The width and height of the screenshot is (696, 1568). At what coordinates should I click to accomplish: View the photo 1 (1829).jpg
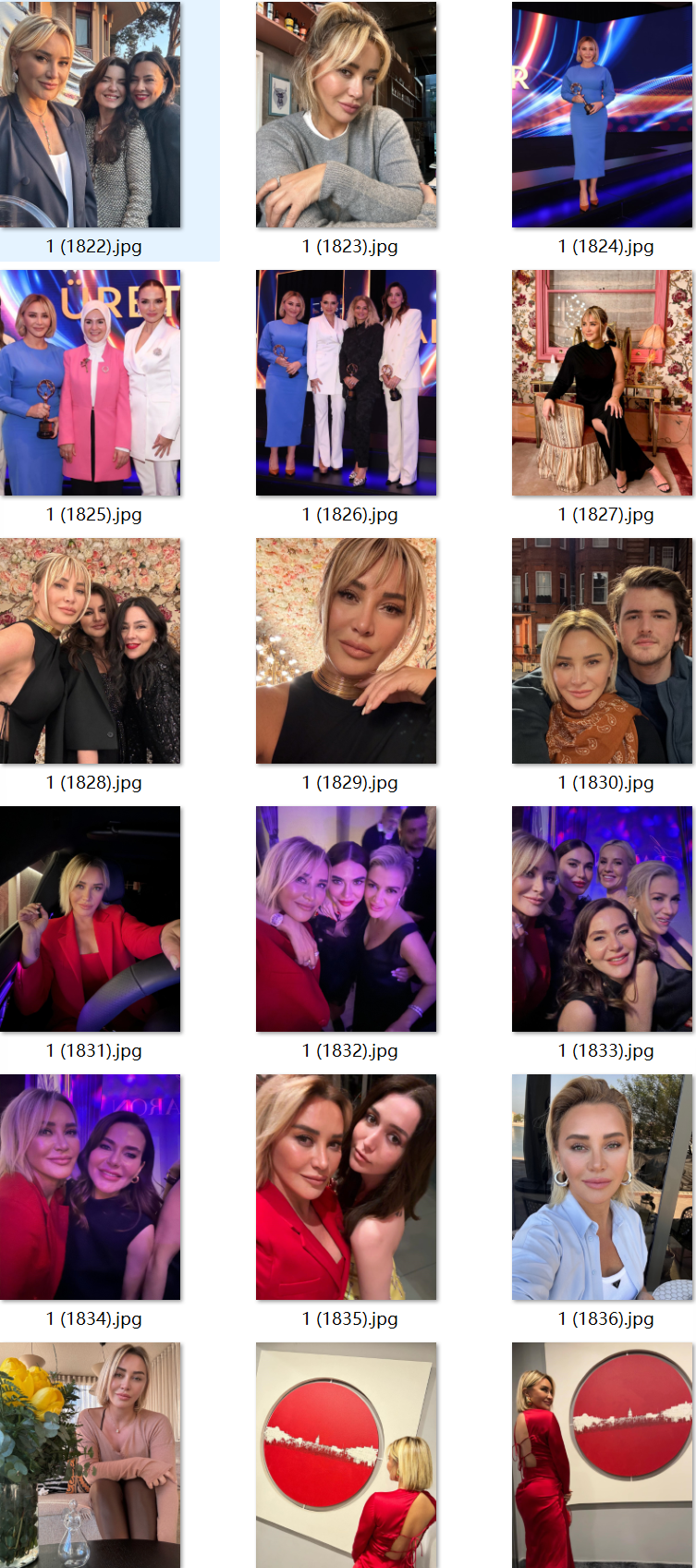(346, 651)
